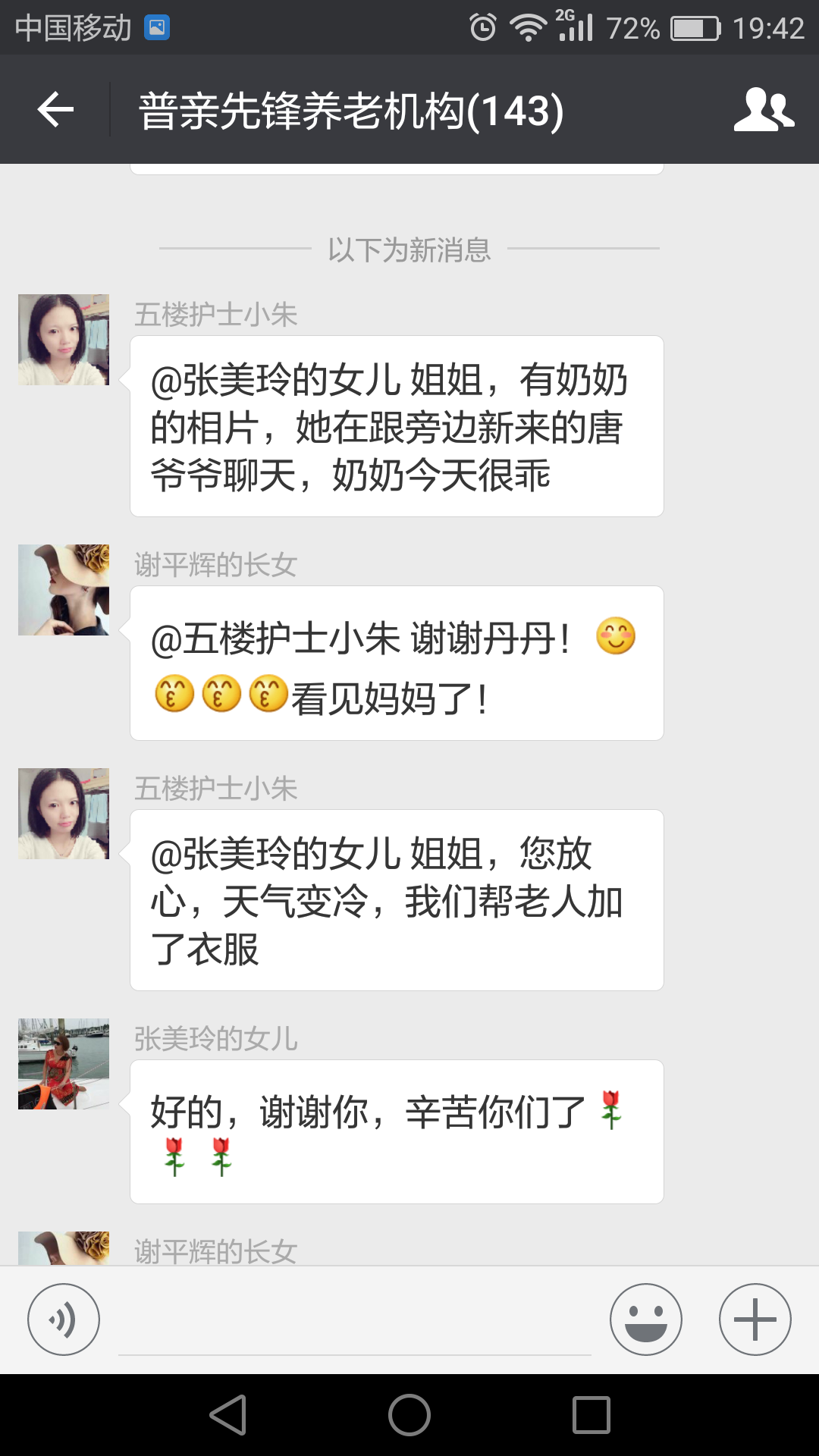The width and height of the screenshot is (819, 1456).
Task: Switch to voice message input
Action: point(64,1319)
